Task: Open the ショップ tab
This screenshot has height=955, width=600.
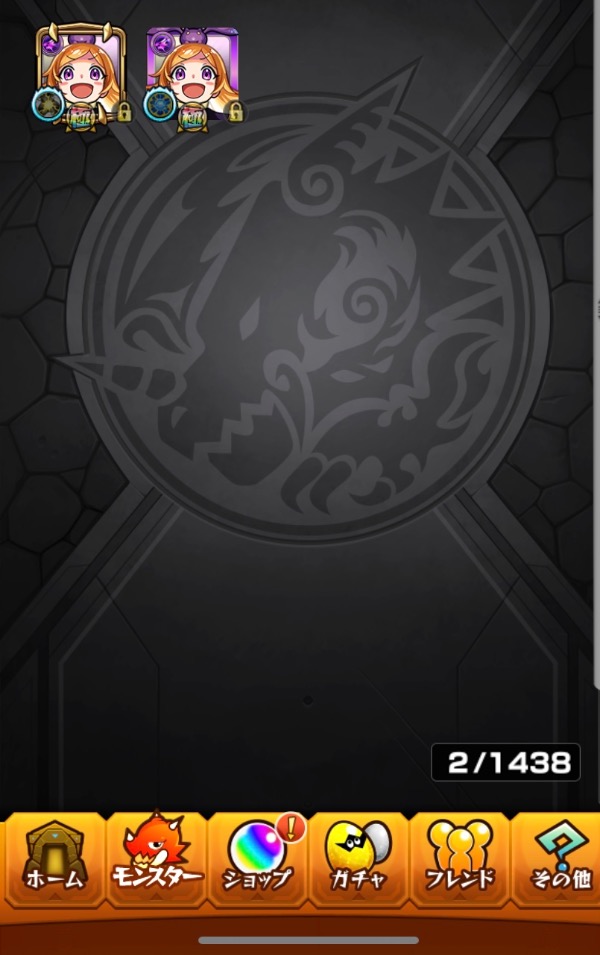Action: 257,859
